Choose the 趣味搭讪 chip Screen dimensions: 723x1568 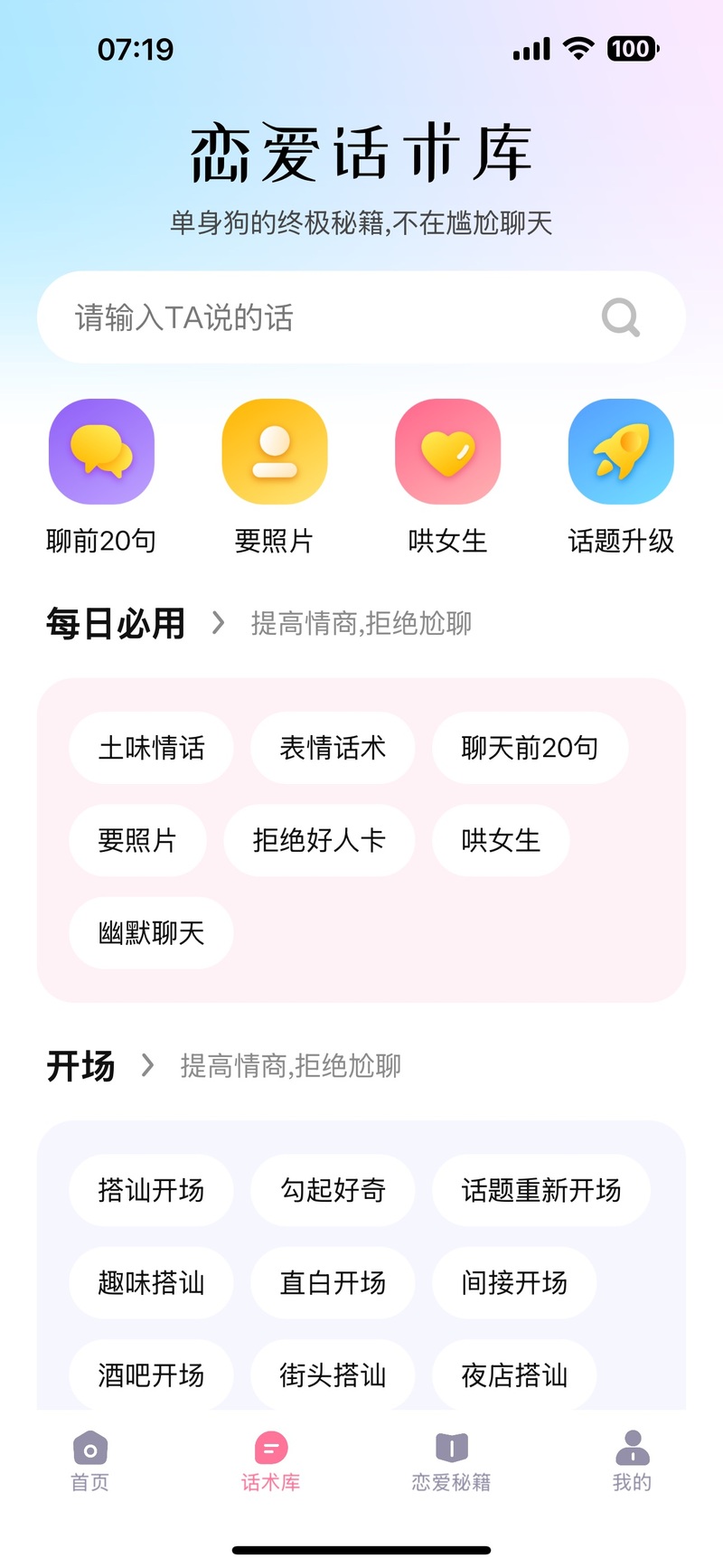151,1282
